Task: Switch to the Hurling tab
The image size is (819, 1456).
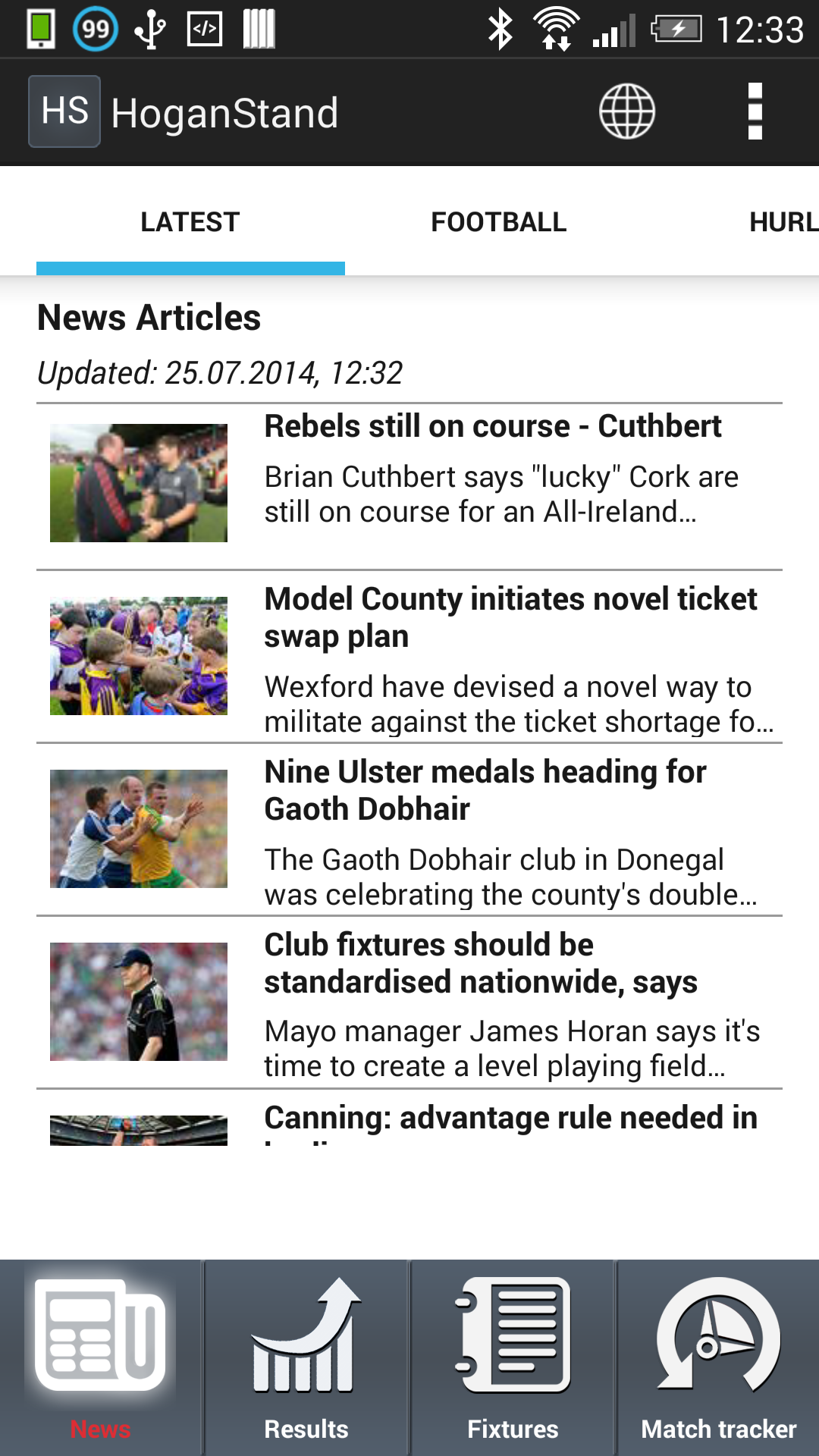Action: click(783, 222)
